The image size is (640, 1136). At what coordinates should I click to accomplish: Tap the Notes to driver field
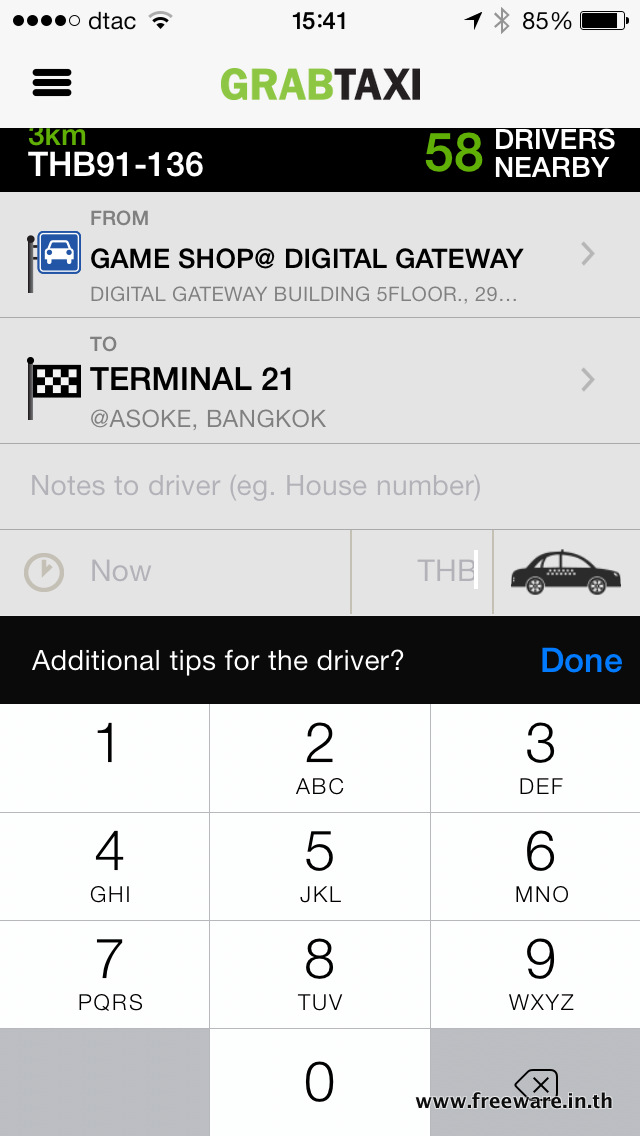pos(320,487)
